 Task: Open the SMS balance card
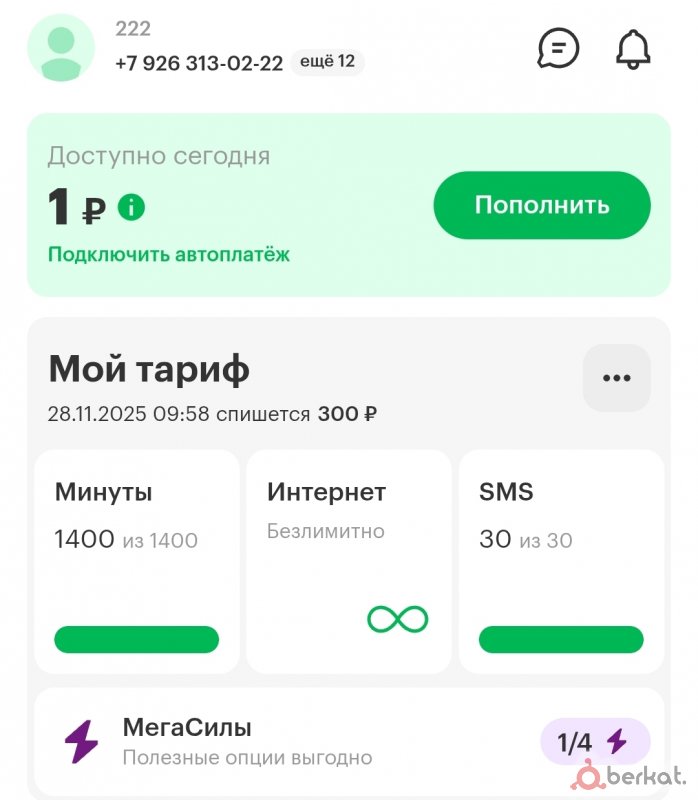pos(560,560)
